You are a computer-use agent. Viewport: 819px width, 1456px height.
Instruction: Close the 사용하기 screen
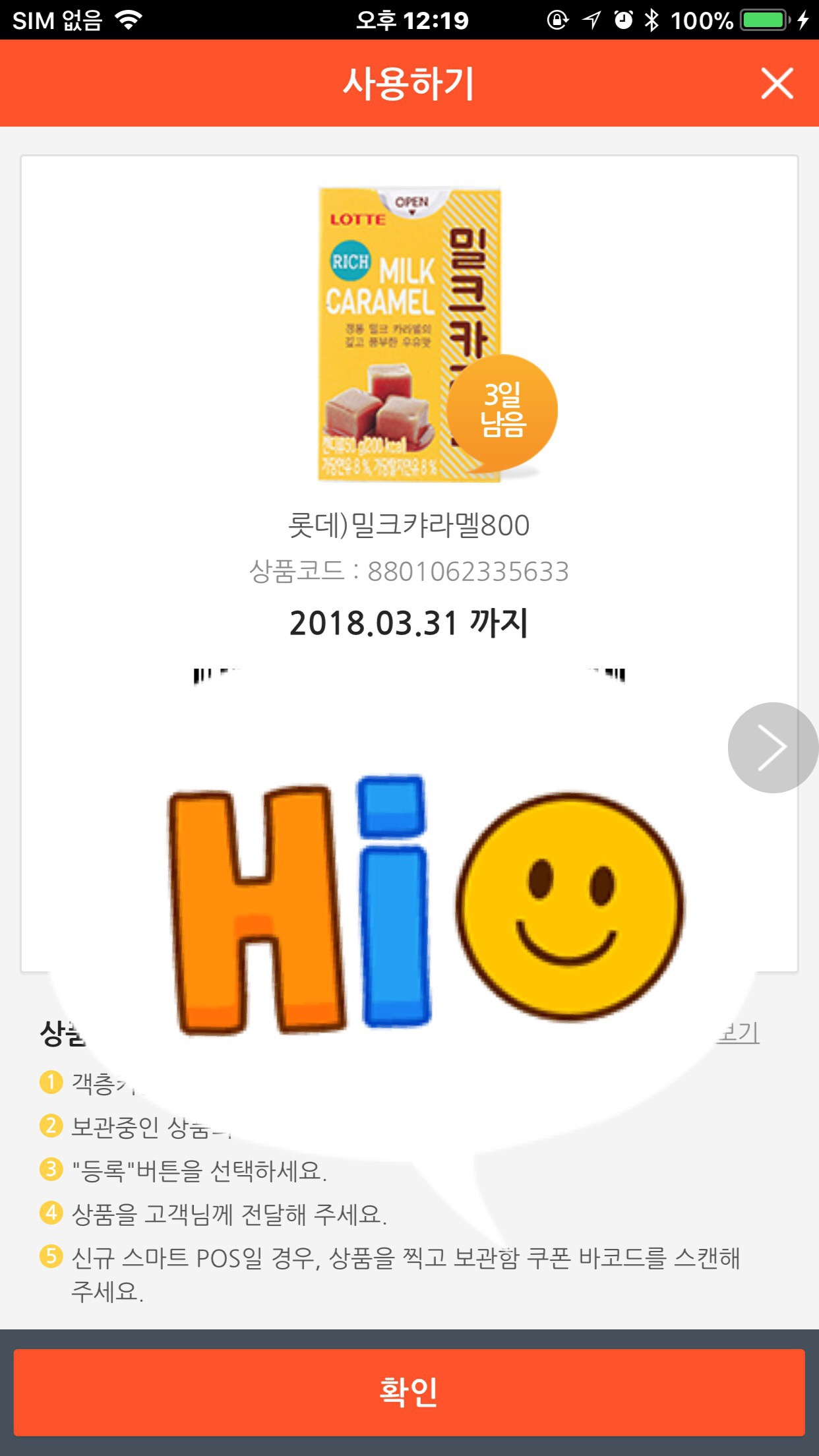pyautogui.click(x=776, y=84)
